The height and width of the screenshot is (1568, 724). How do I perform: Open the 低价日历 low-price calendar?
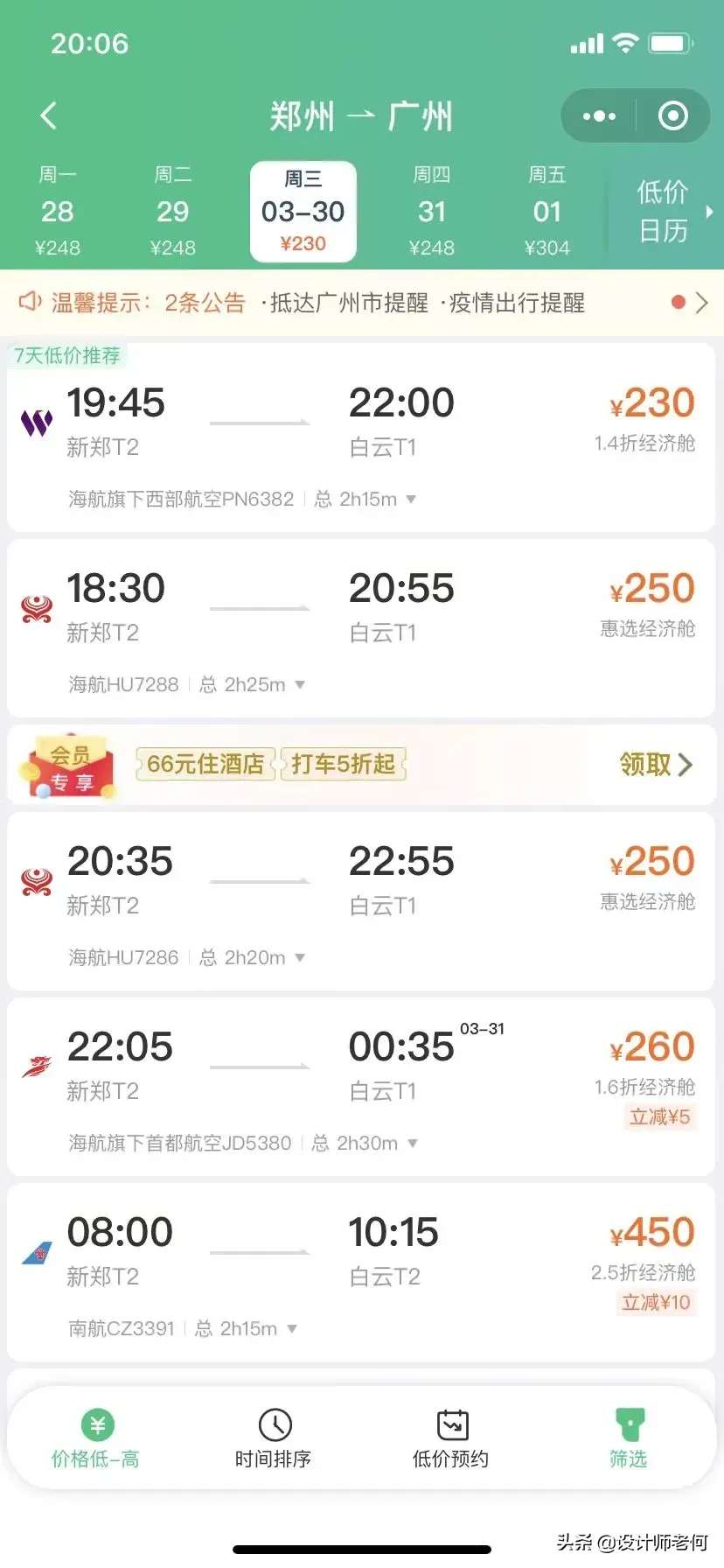(x=664, y=212)
